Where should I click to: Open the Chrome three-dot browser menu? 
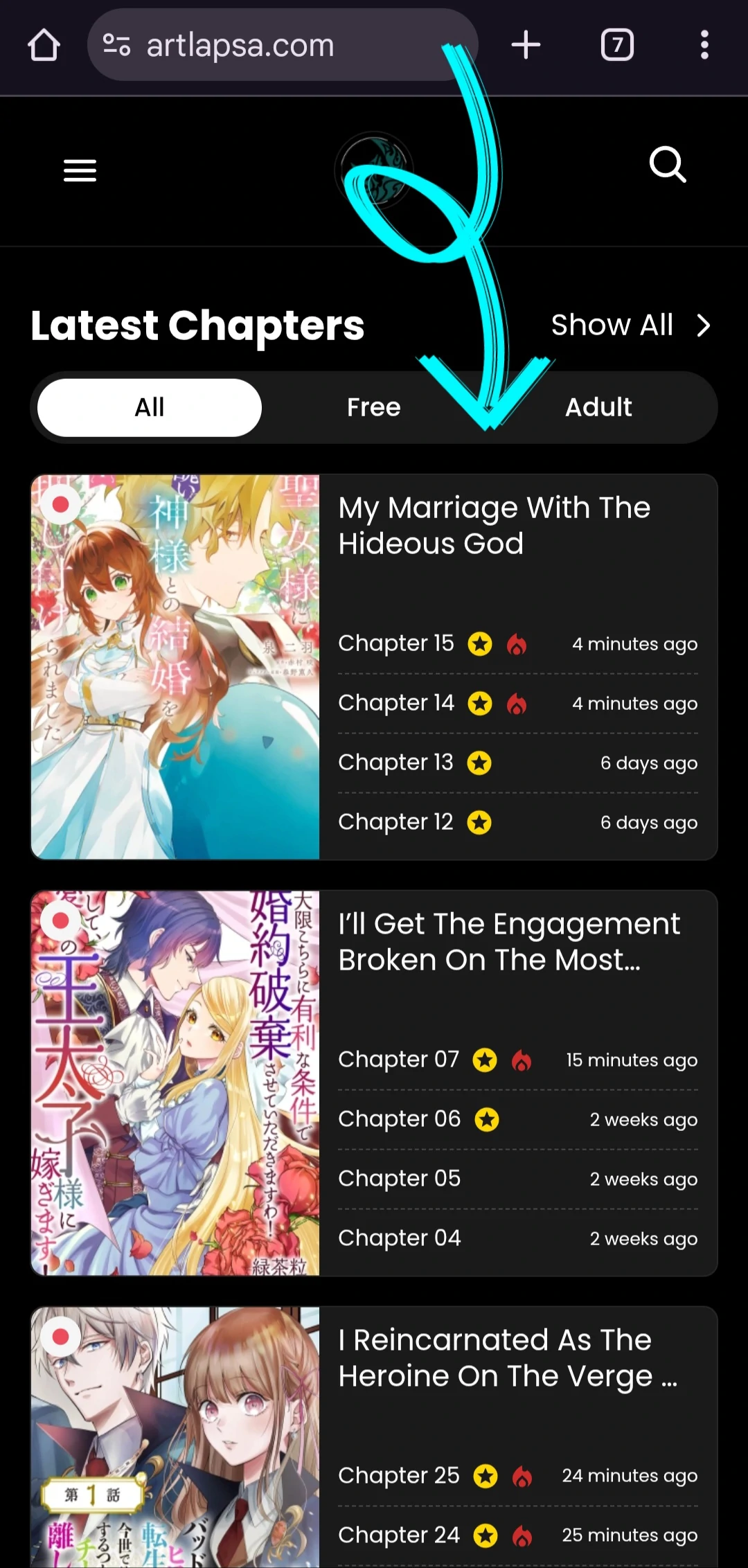[704, 45]
